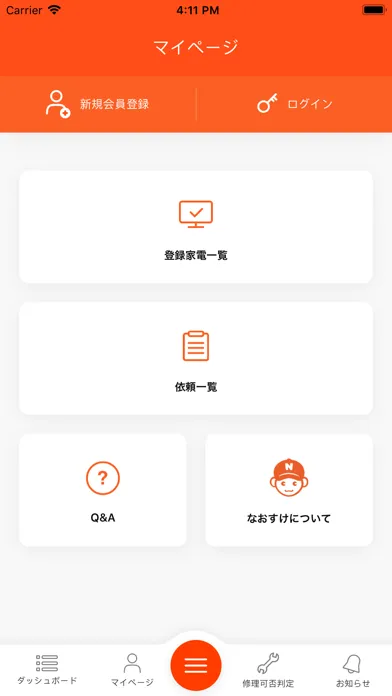Open なおすけについて card

click(289, 490)
